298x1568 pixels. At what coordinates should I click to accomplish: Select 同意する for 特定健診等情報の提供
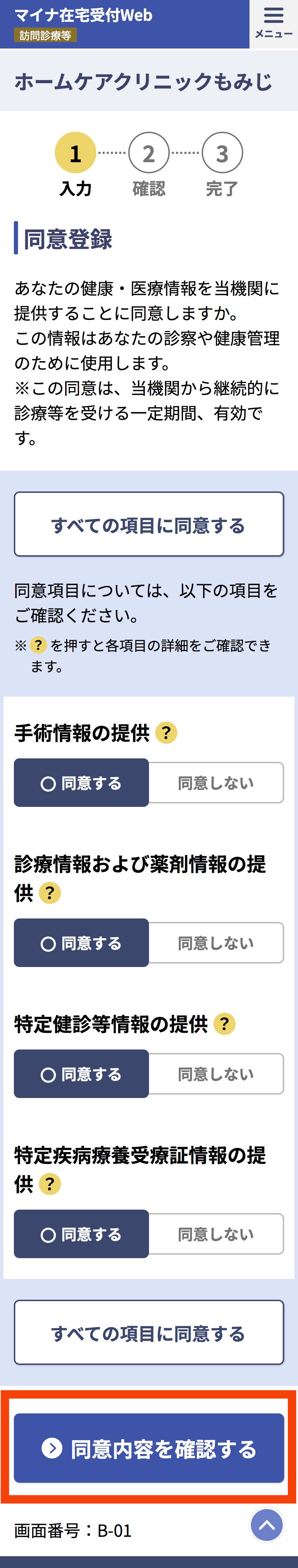point(81,1074)
